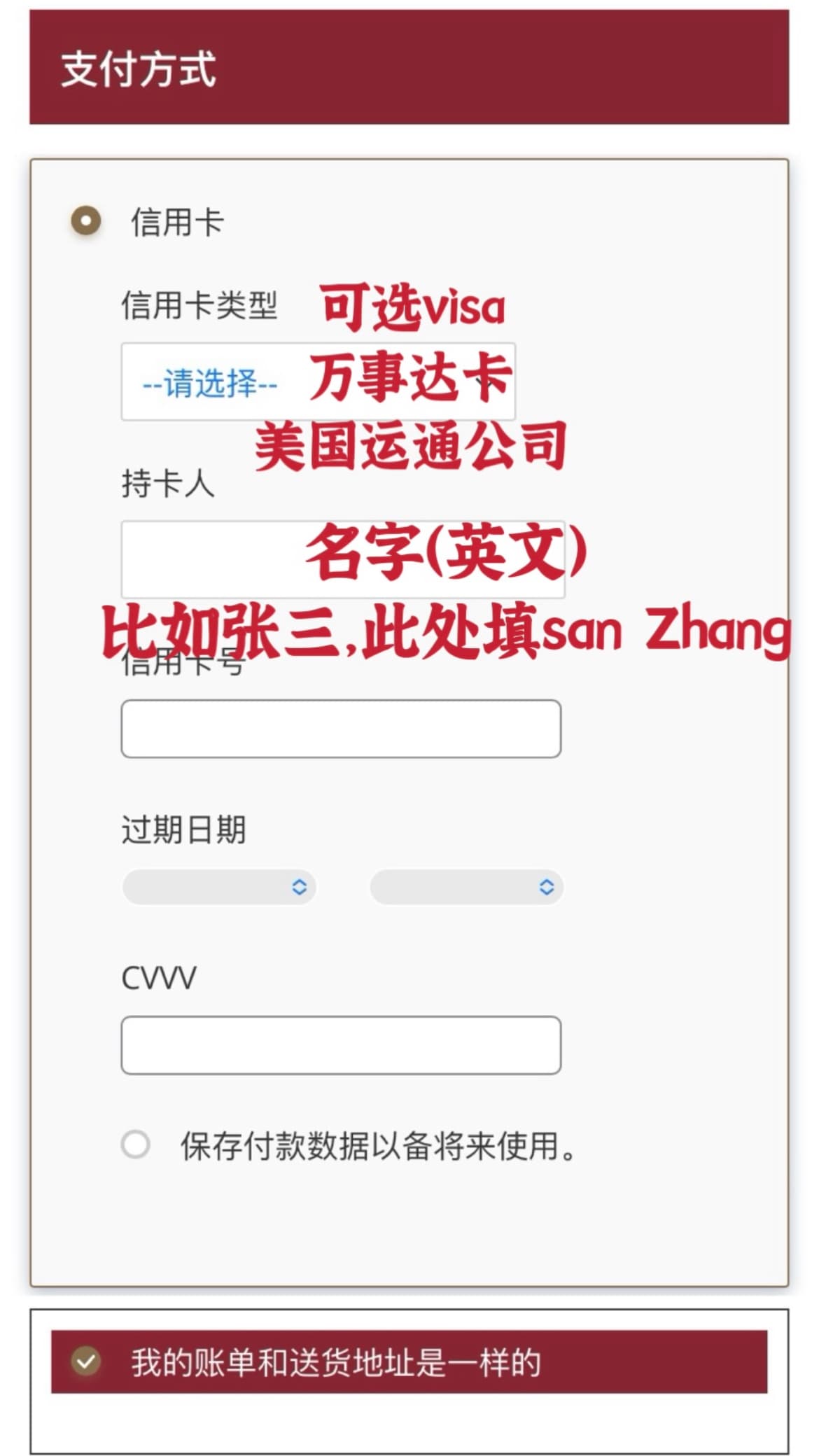Image resolution: width=819 pixels, height=1456 pixels.
Task: Select the 信用卡 payment option
Action: coord(85,222)
